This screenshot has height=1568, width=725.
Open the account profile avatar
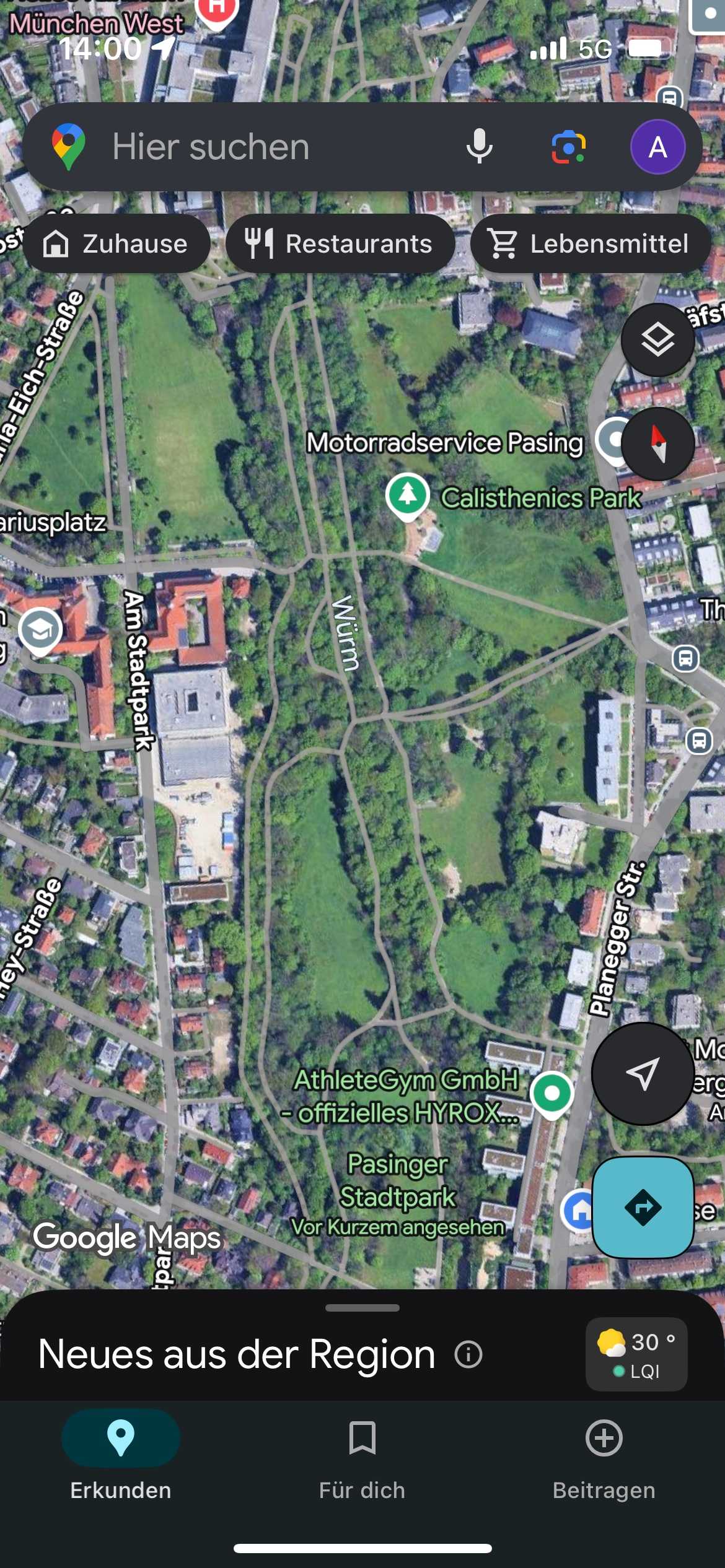[657, 147]
